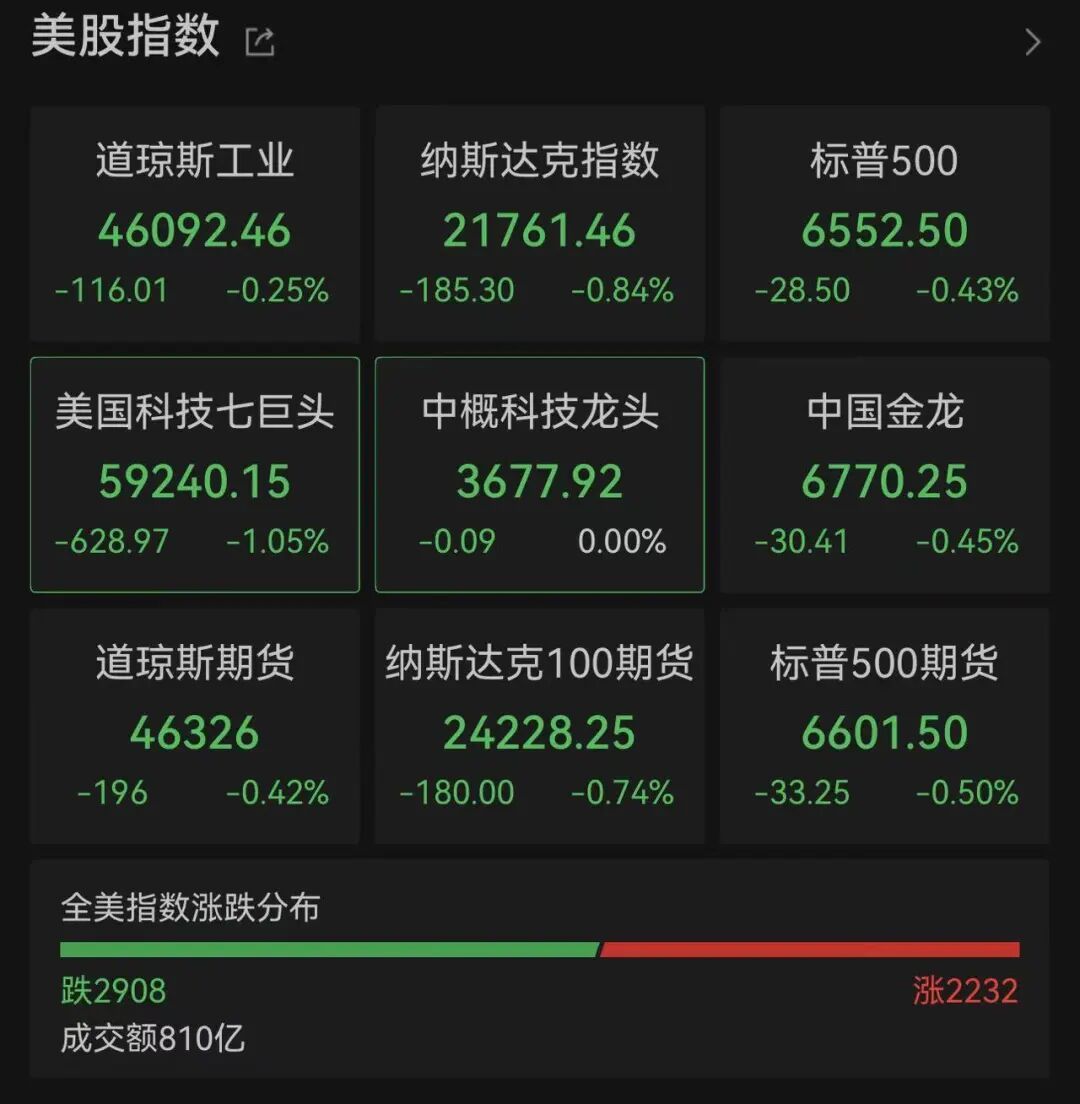This screenshot has width=1080, height=1104.
Task: Tap the 中国金龙 index card
Action: [x=885, y=475]
